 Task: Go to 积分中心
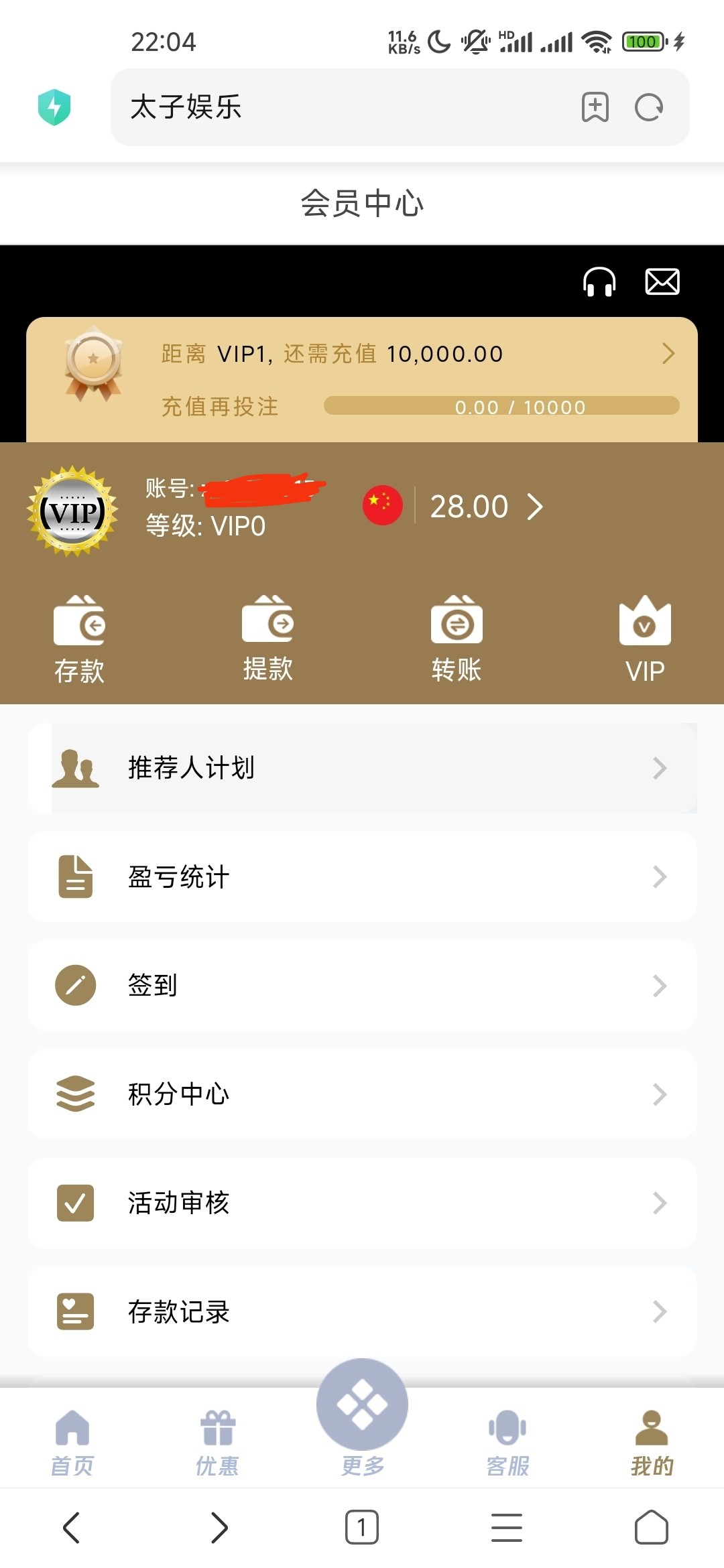pos(362,1094)
